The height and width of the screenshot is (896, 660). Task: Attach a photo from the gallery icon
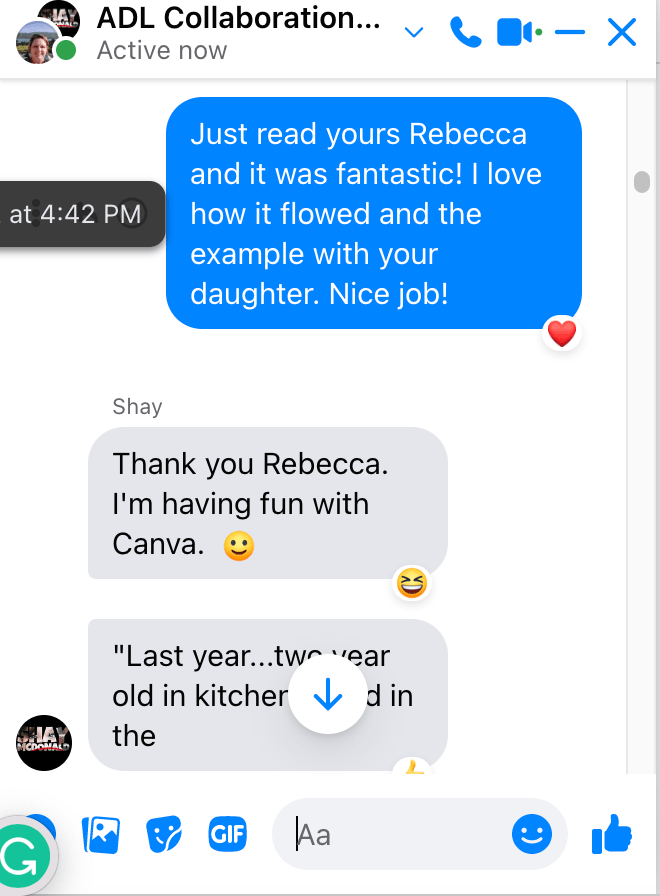pyautogui.click(x=101, y=834)
